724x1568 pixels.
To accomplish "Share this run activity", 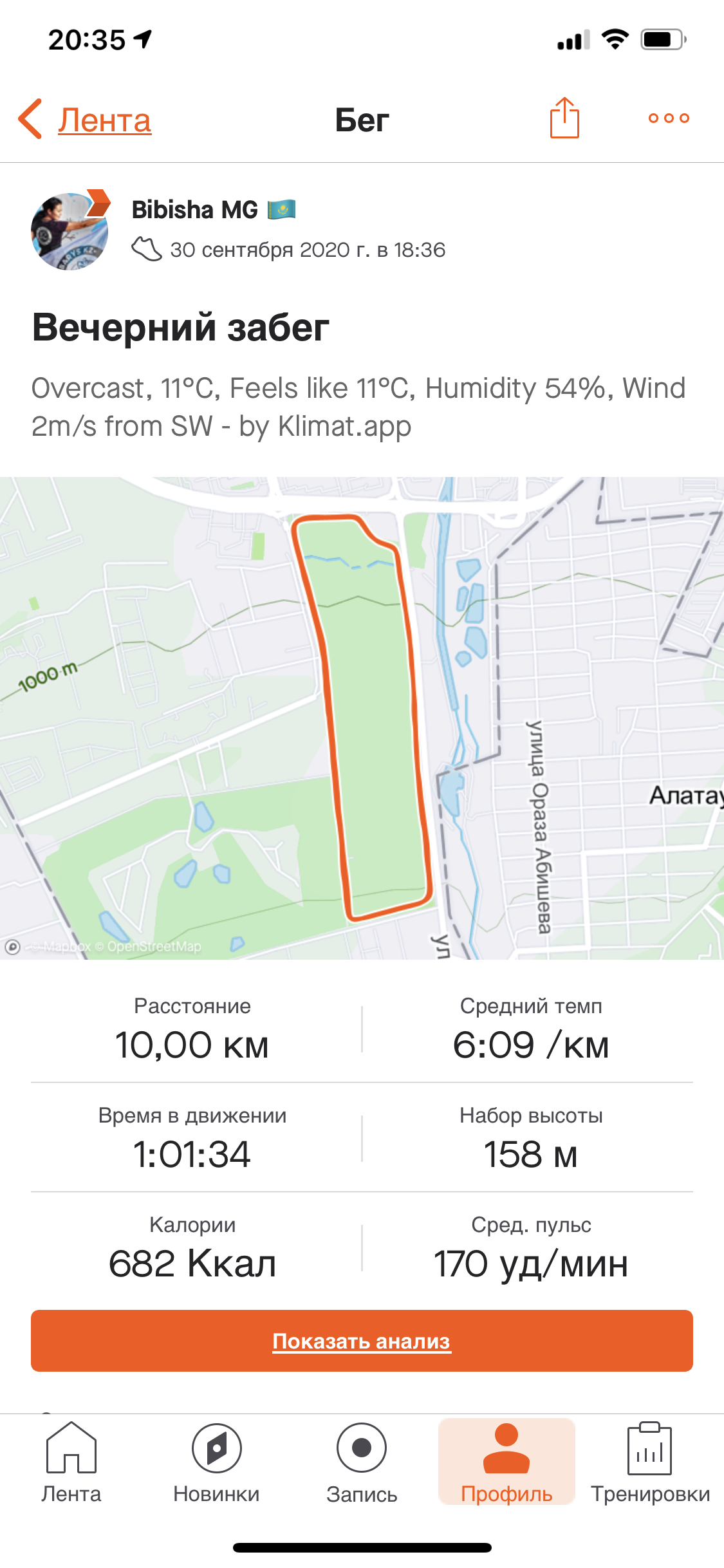I will coord(564,118).
